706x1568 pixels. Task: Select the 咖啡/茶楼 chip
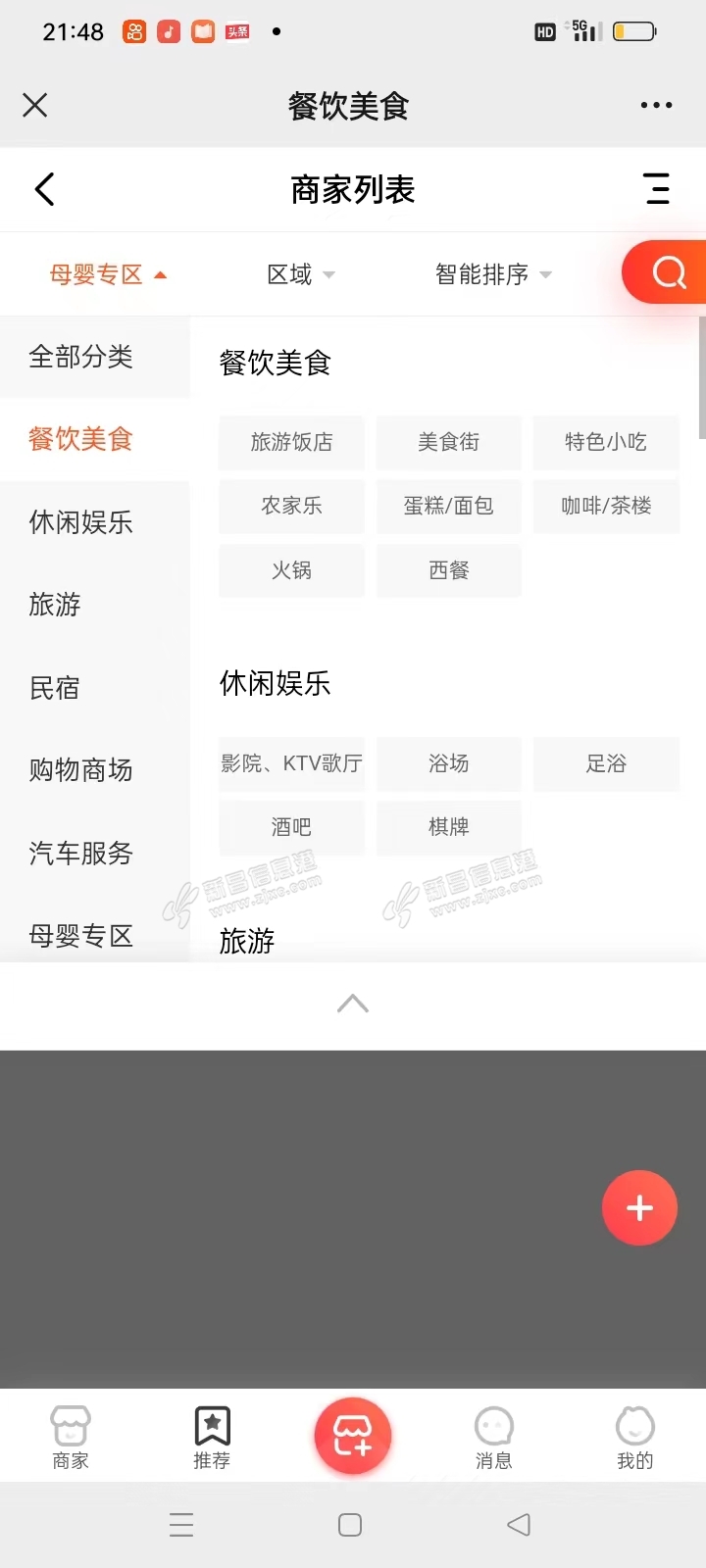606,506
